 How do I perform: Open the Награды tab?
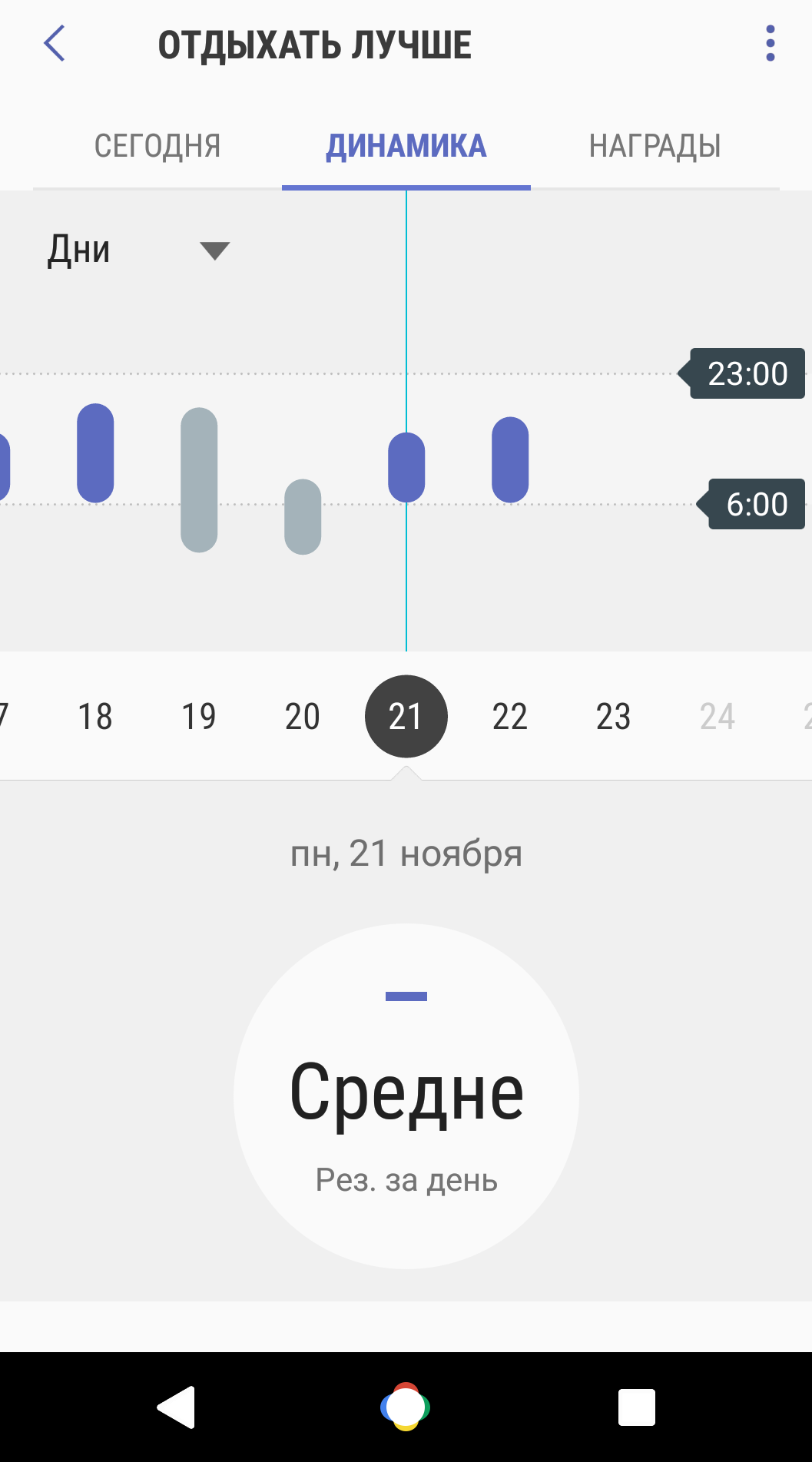pyautogui.click(x=655, y=146)
